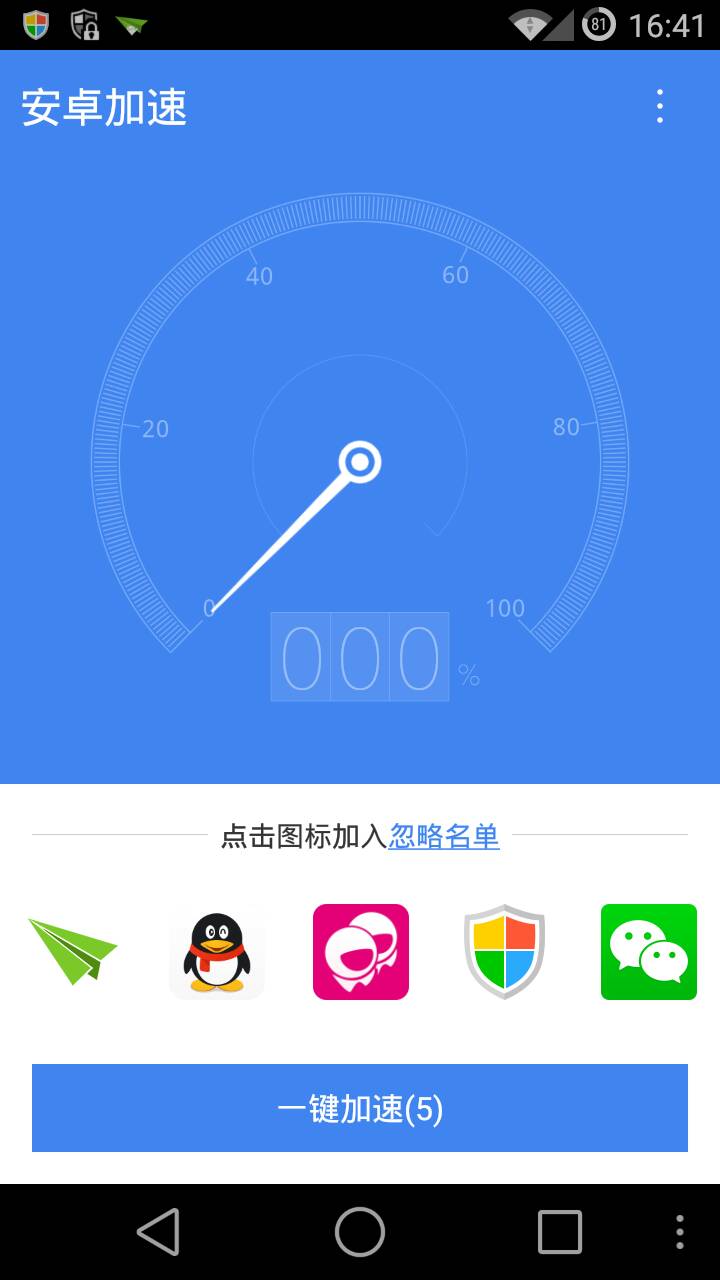The width and height of the screenshot is (720, 1280).
Task: Tap the pink chat bubble app icon
Action: [x=360, y=951]
